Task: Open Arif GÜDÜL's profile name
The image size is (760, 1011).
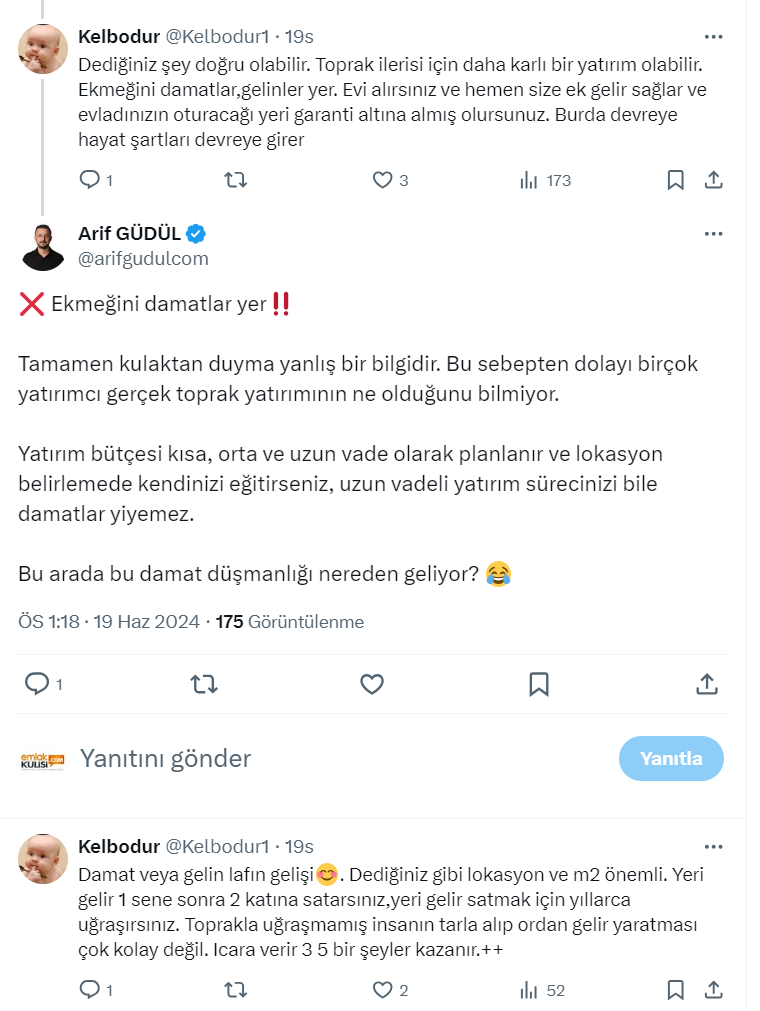Action: tap(129, 234)
